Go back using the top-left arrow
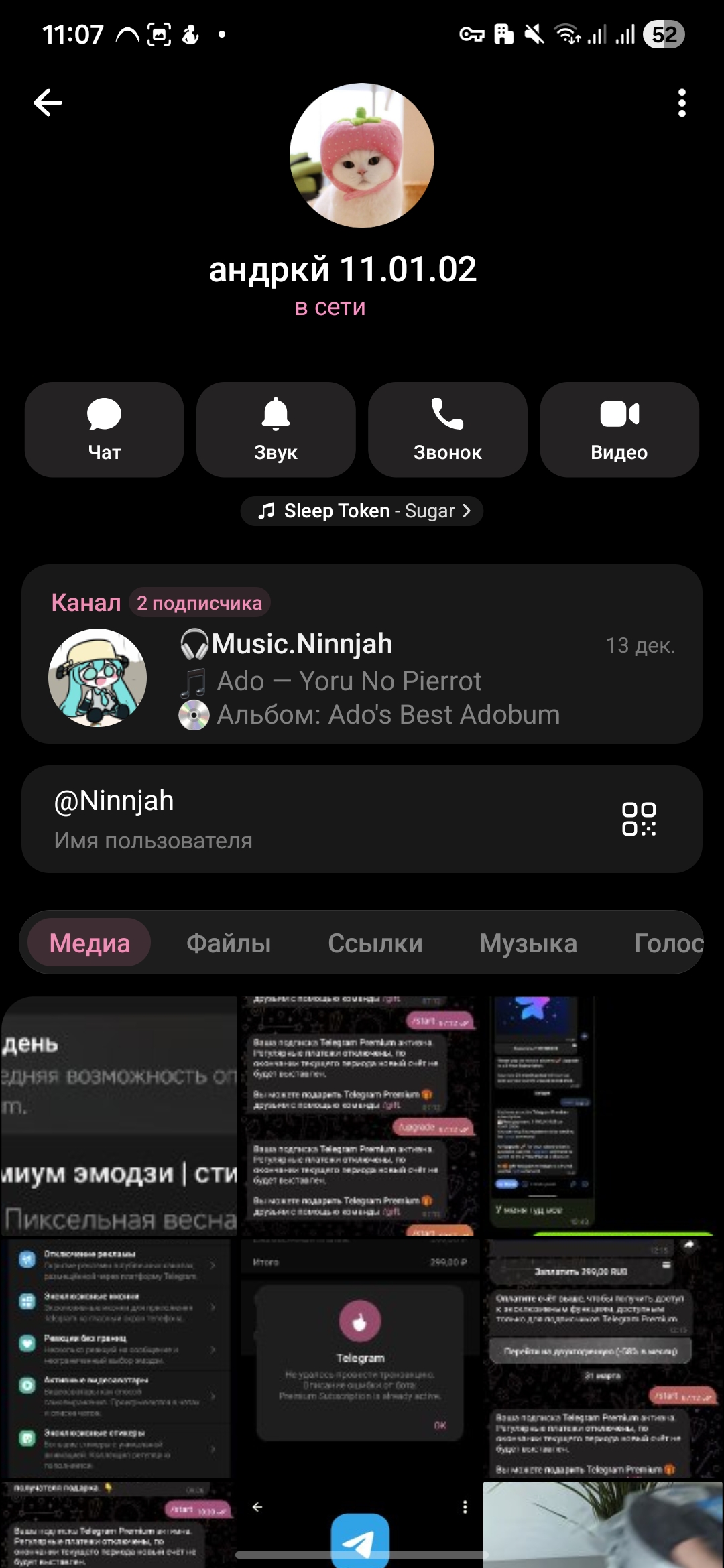This screenshot has width=724, height=1568. tap(48, 103)
